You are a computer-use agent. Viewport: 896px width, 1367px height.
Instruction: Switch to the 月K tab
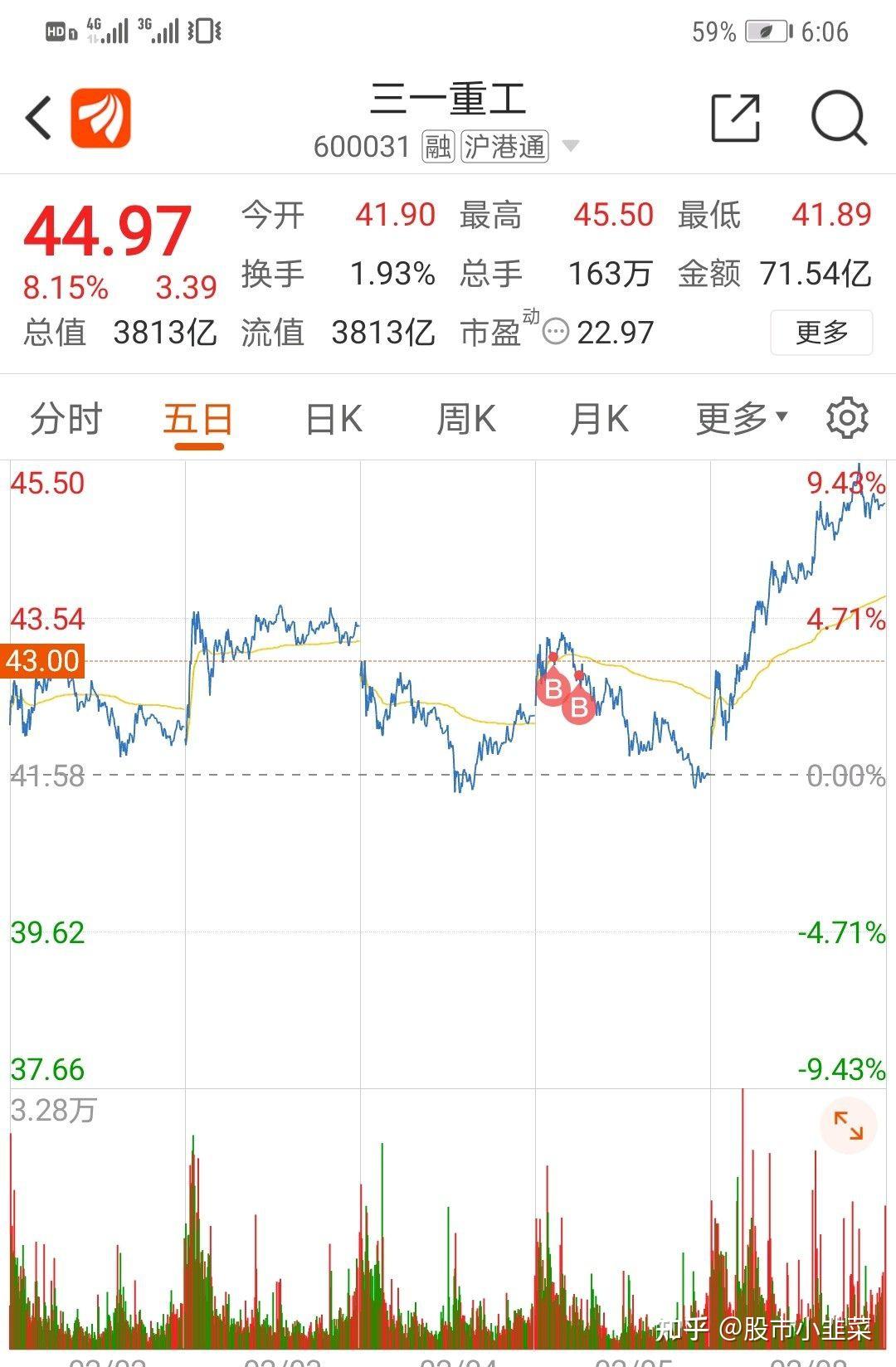(x=599, y=419)
